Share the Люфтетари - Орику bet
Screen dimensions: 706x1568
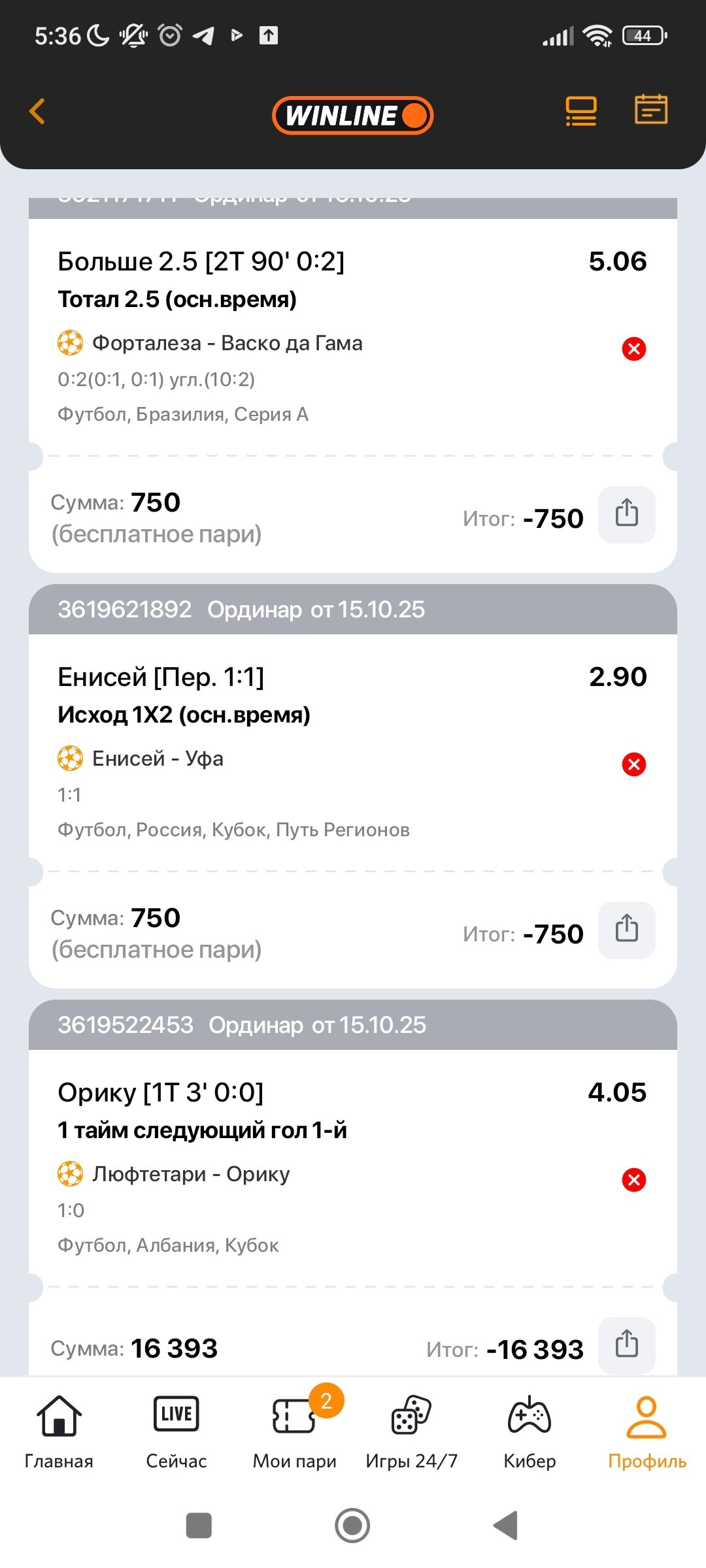(626, 1345)
